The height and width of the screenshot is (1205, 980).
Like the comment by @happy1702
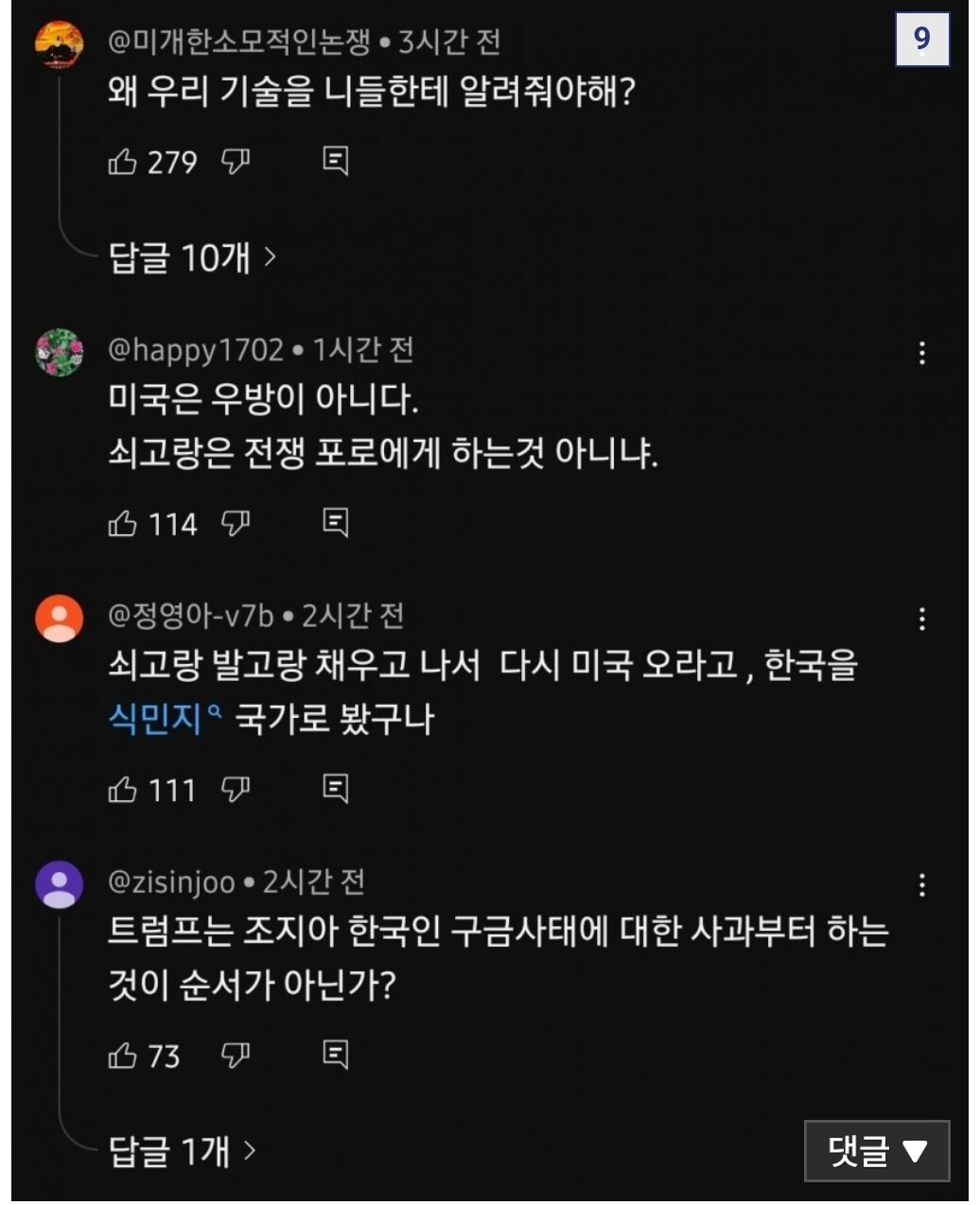click(x=123, y=524)
